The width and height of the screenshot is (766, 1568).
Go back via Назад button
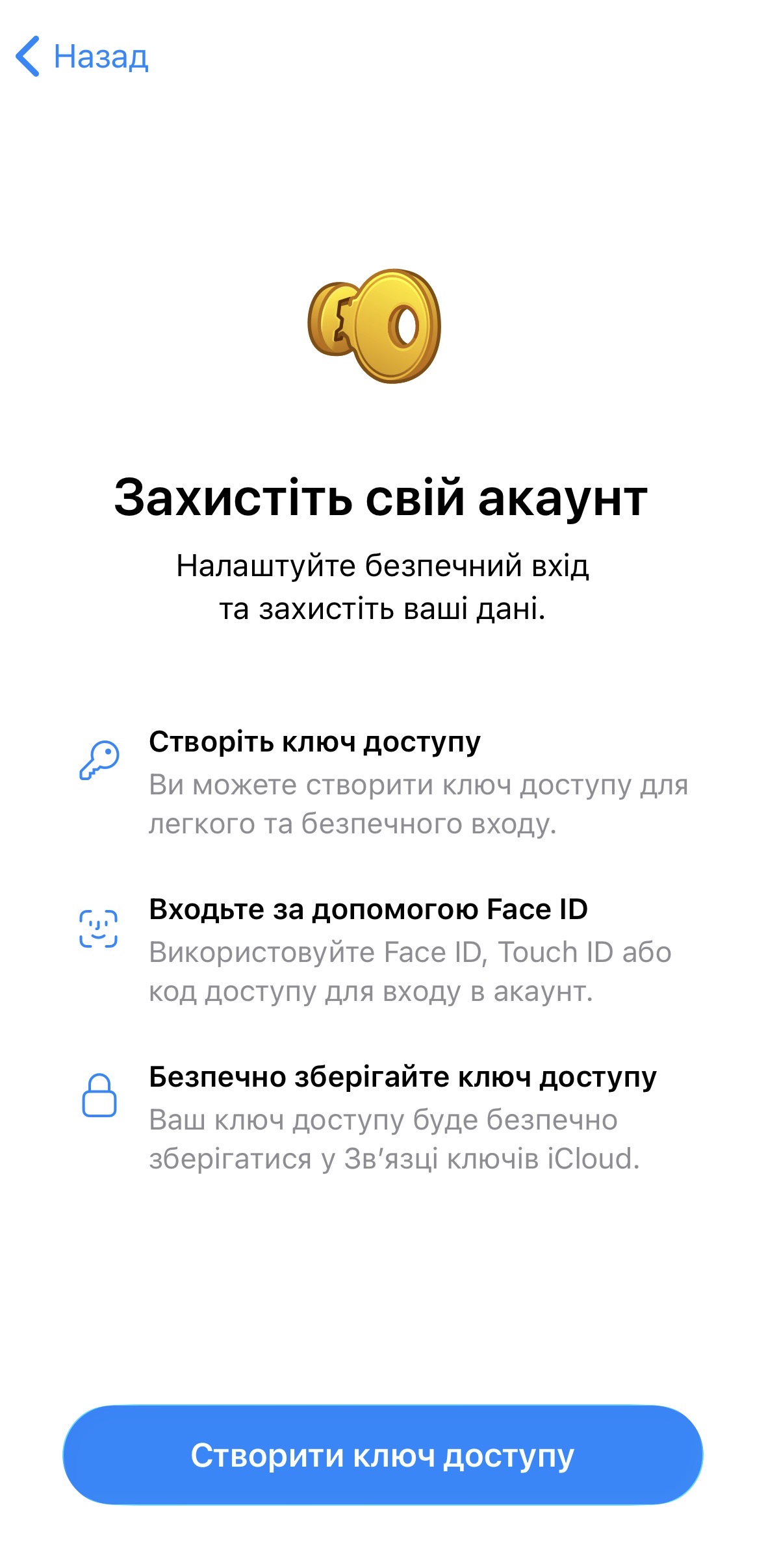pos(82,57)
